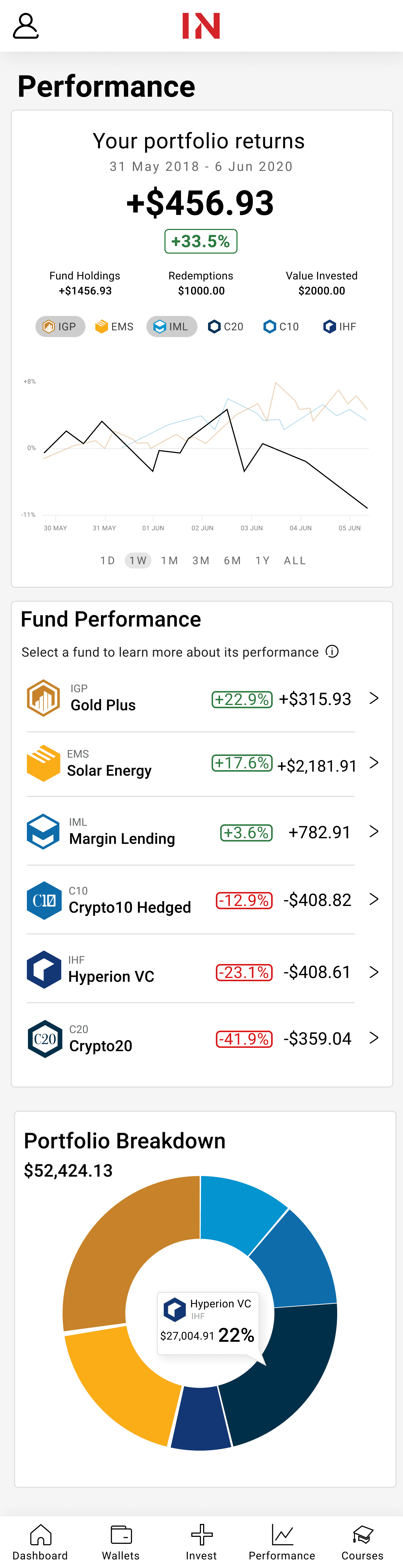
Task: Toggle the IHF fund chip
Action: pyautogui.click(x=340, y=327)
